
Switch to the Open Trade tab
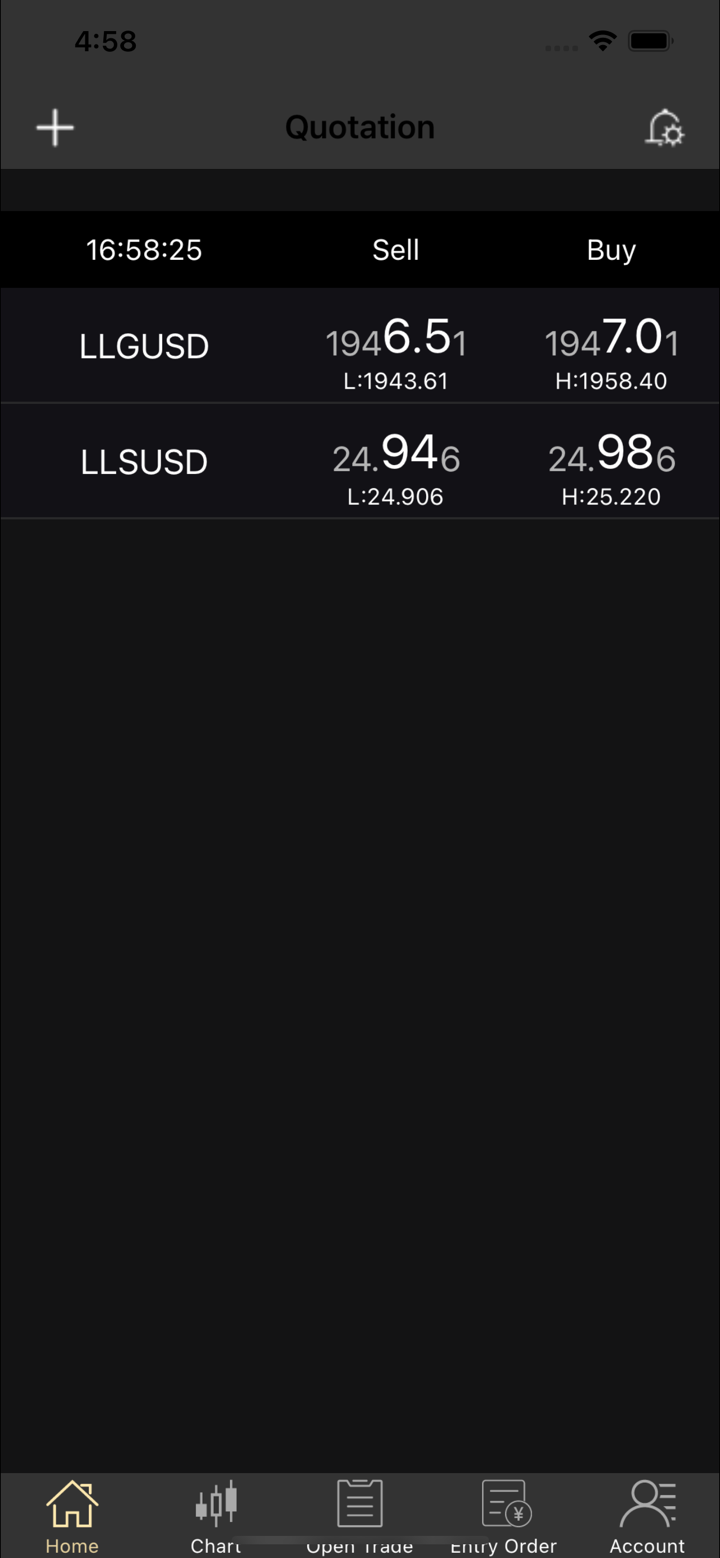click(360, 1516)
